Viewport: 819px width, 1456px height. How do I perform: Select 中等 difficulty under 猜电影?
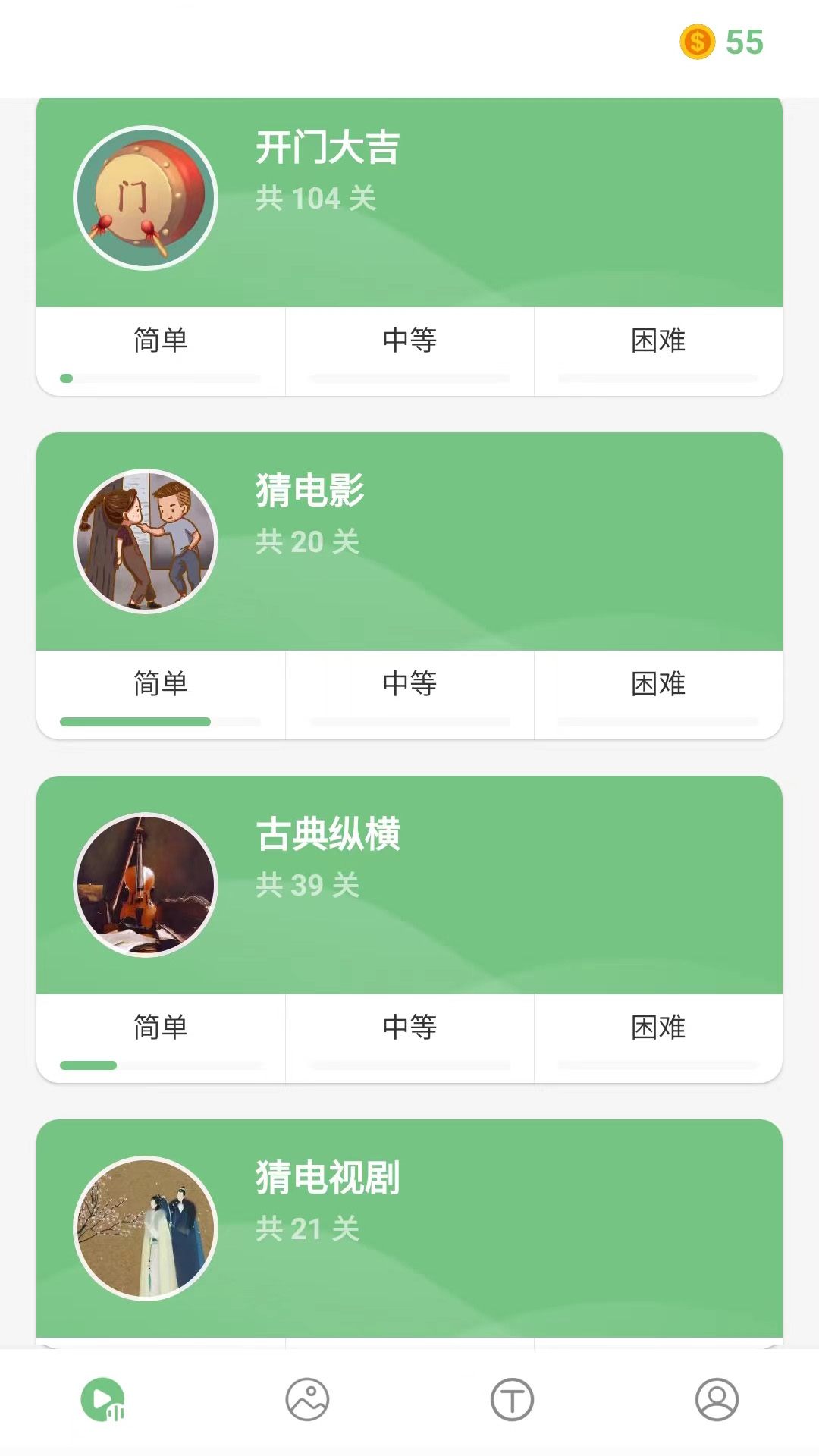[409, 684]
